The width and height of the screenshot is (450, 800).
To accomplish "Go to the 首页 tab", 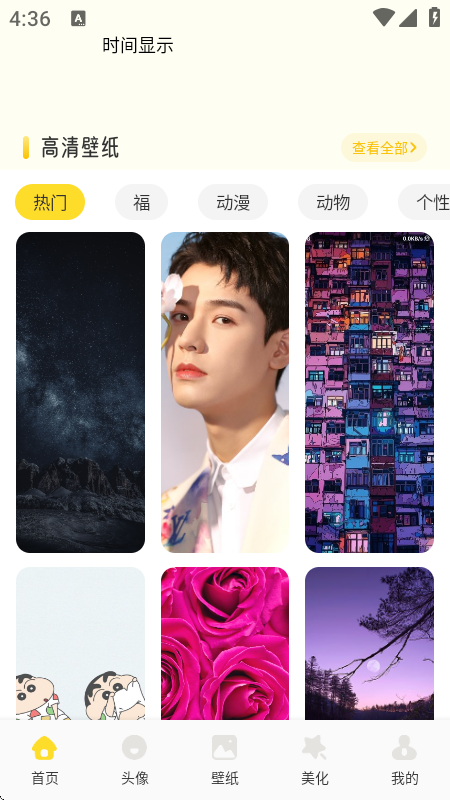I will [x=45, y=760].
